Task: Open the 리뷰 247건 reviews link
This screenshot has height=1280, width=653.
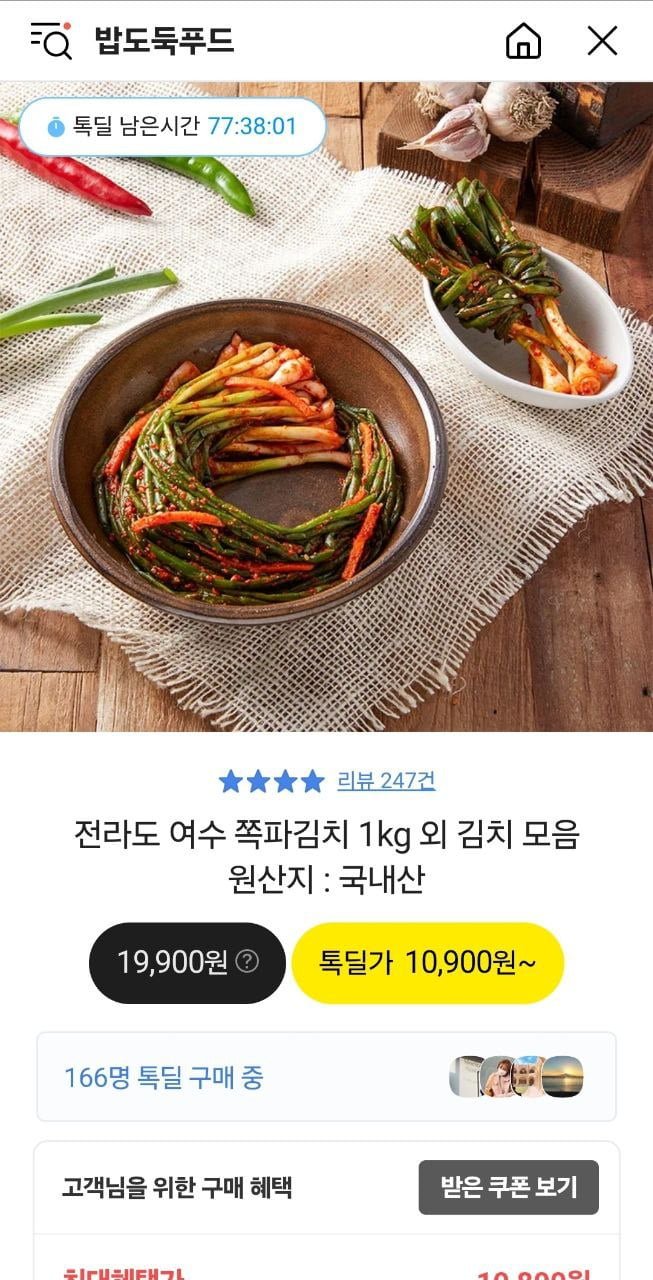Action: tap(385, 781)
